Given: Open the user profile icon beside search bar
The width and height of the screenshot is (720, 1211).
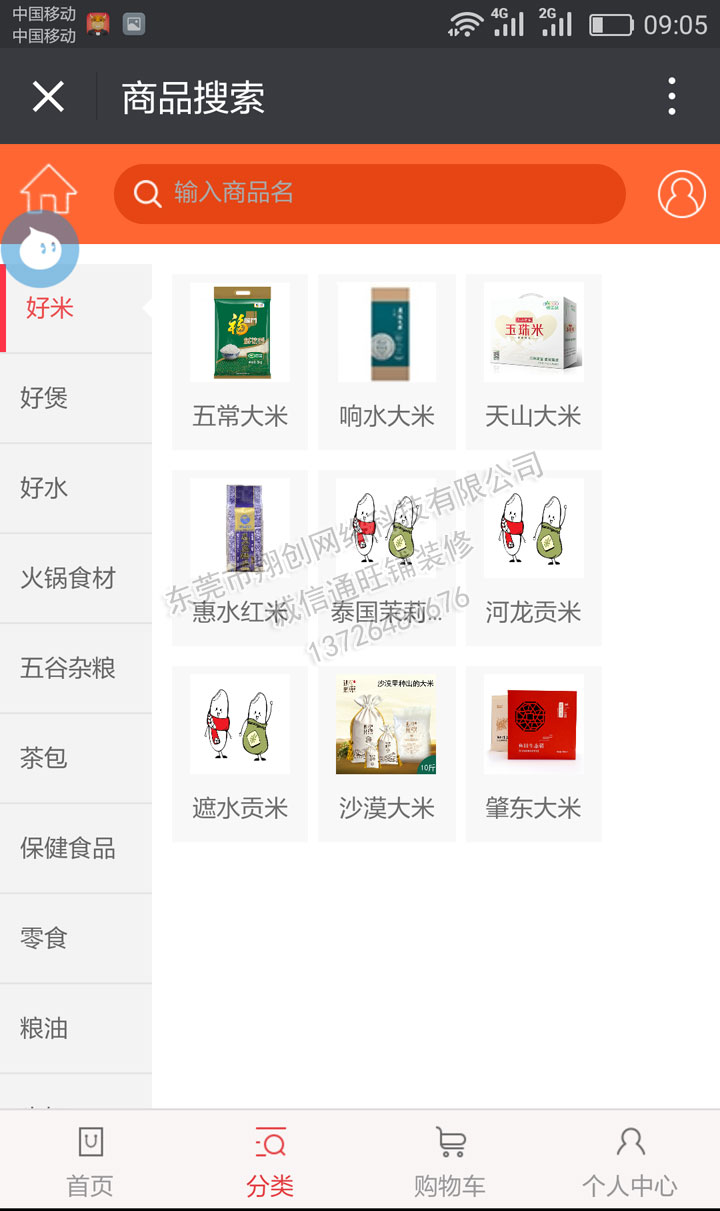Looking at the screenshot, I should 681,193.
